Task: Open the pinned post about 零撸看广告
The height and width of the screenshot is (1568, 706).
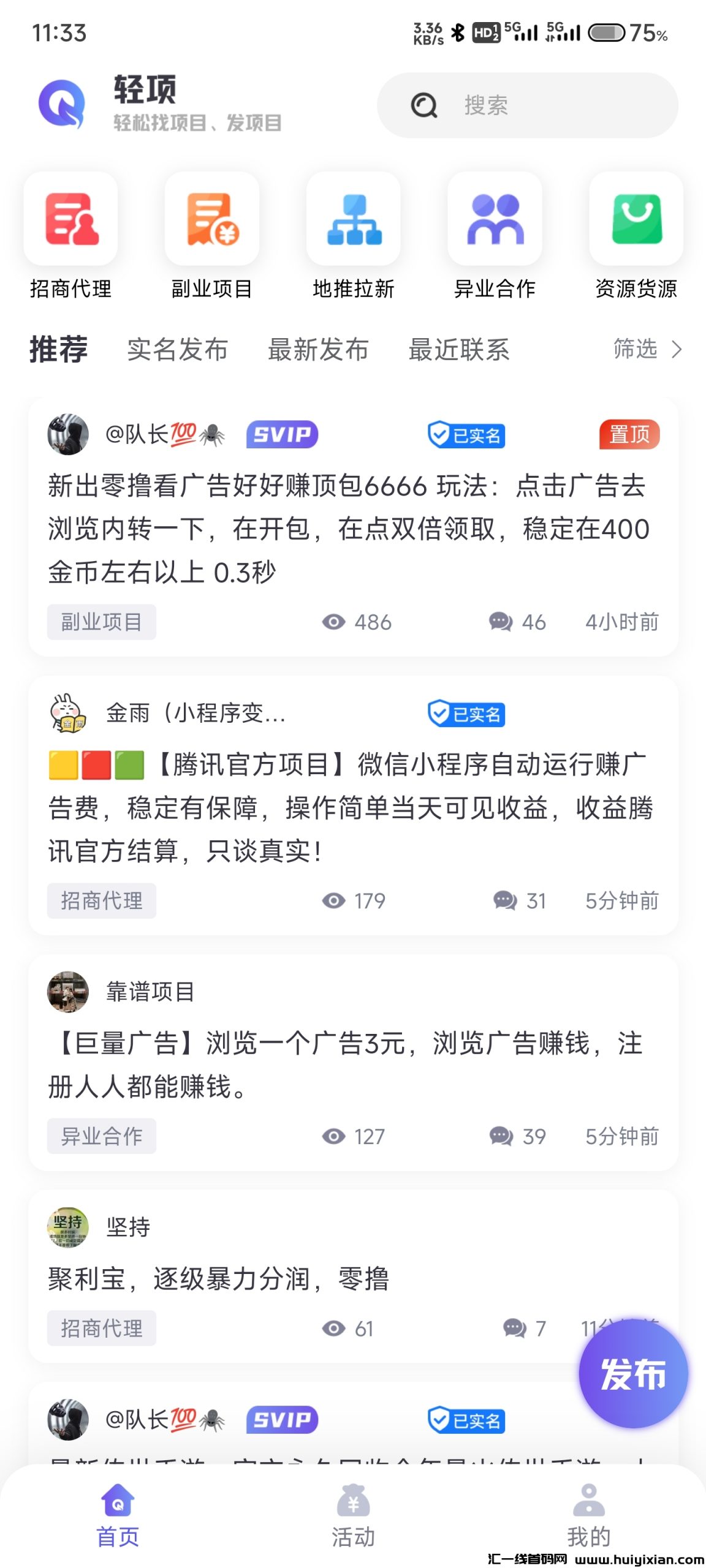Action: 349,529
